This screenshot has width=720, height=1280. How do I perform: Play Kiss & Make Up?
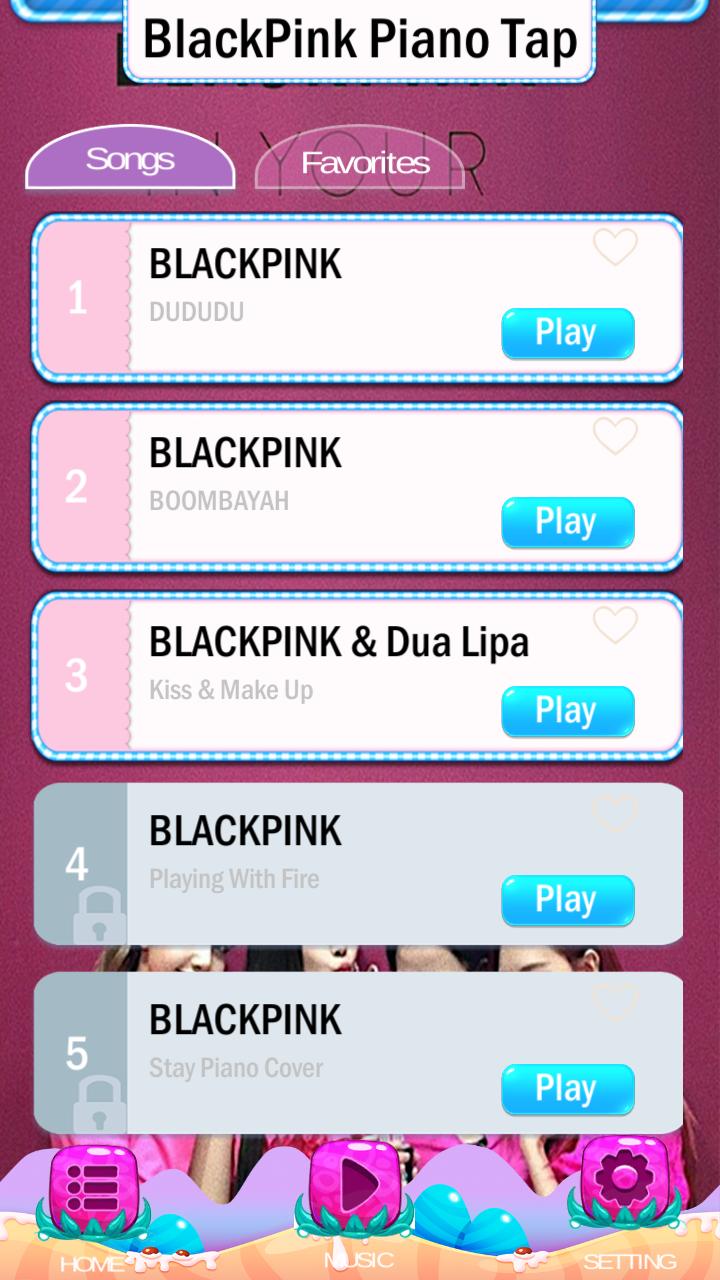coord(567,711)
